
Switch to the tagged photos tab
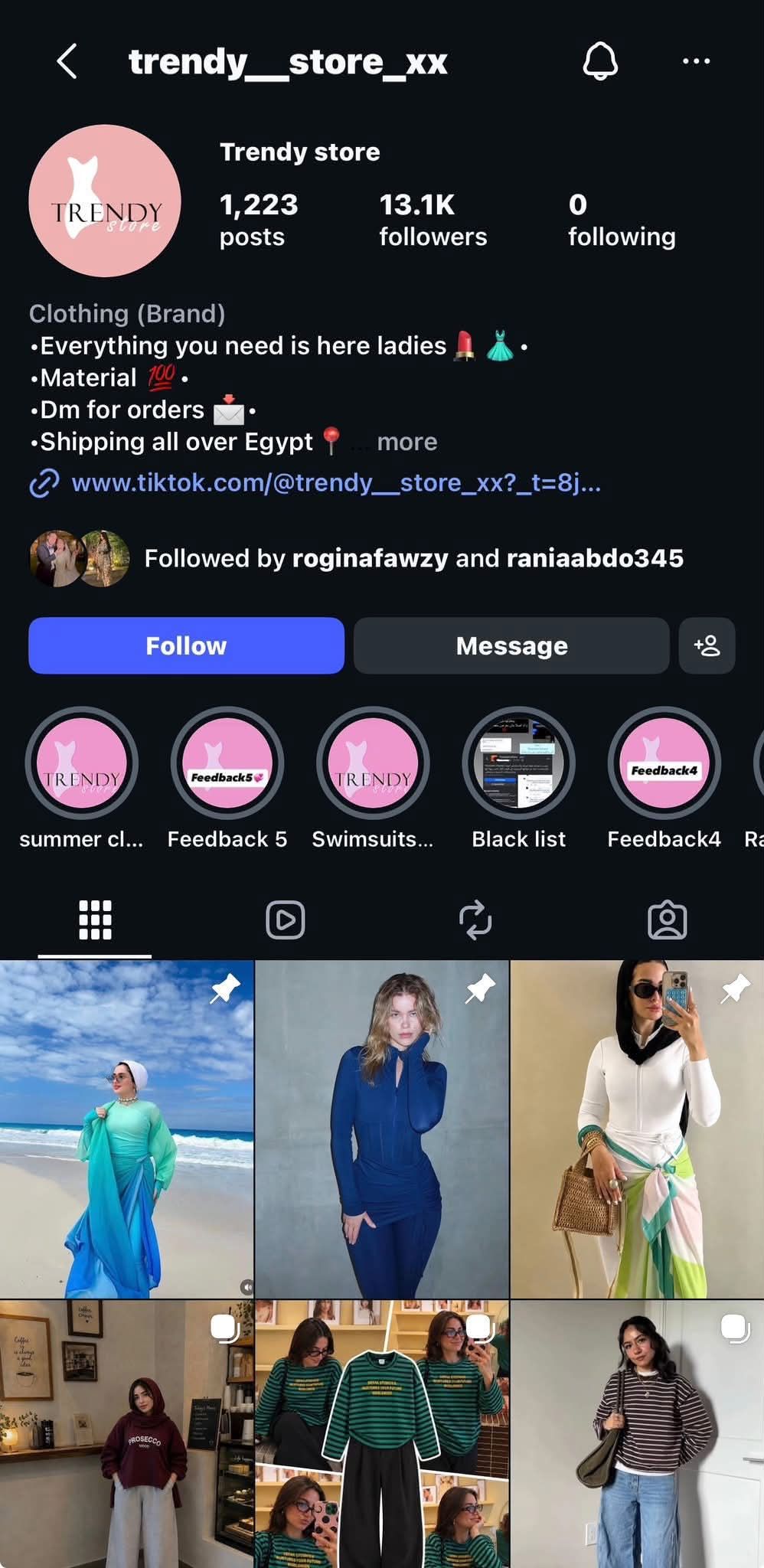pos(668,920)
